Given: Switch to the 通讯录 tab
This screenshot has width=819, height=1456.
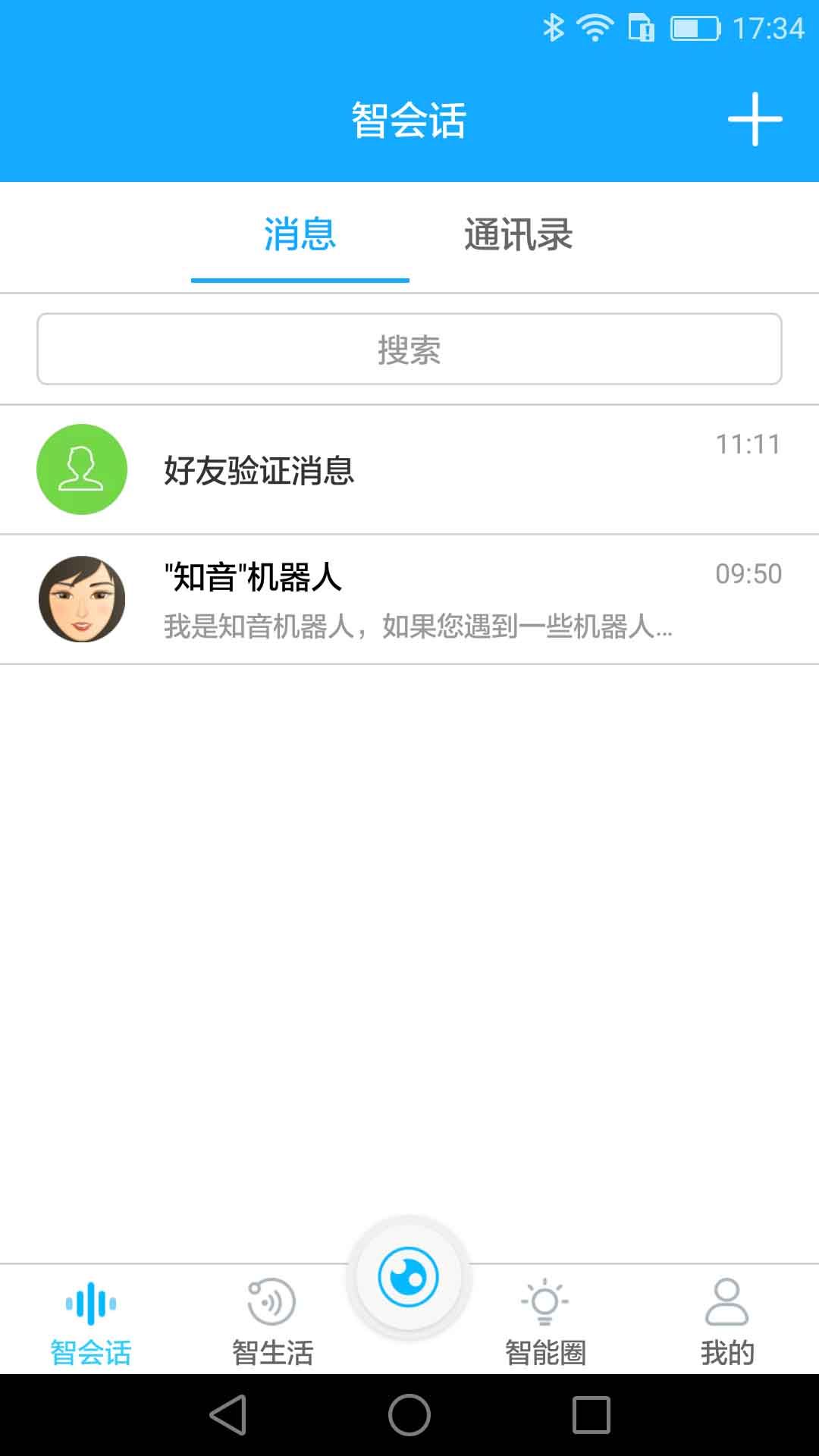Looking at the screenshot, I should coord(519,234).
